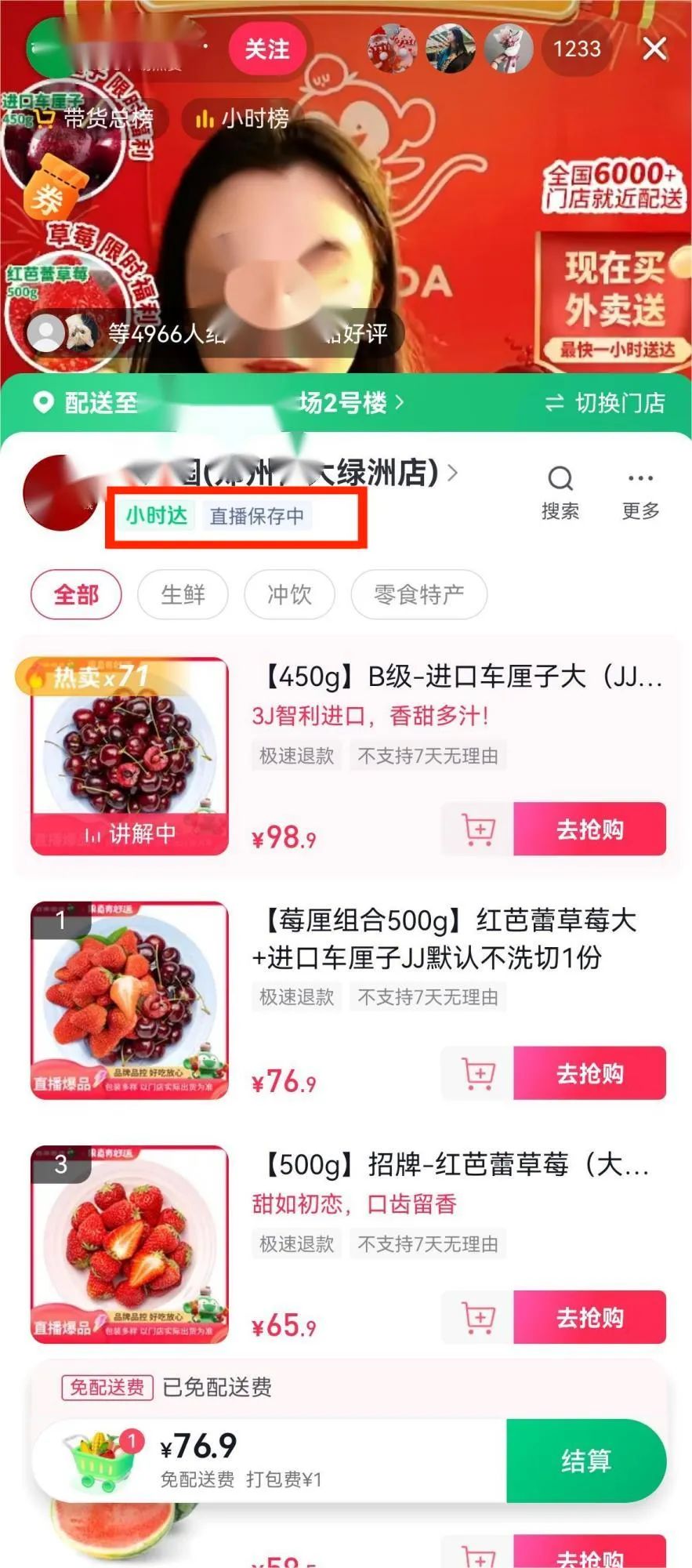Add 450g 进口车厘子 to cart

[478, 829]
